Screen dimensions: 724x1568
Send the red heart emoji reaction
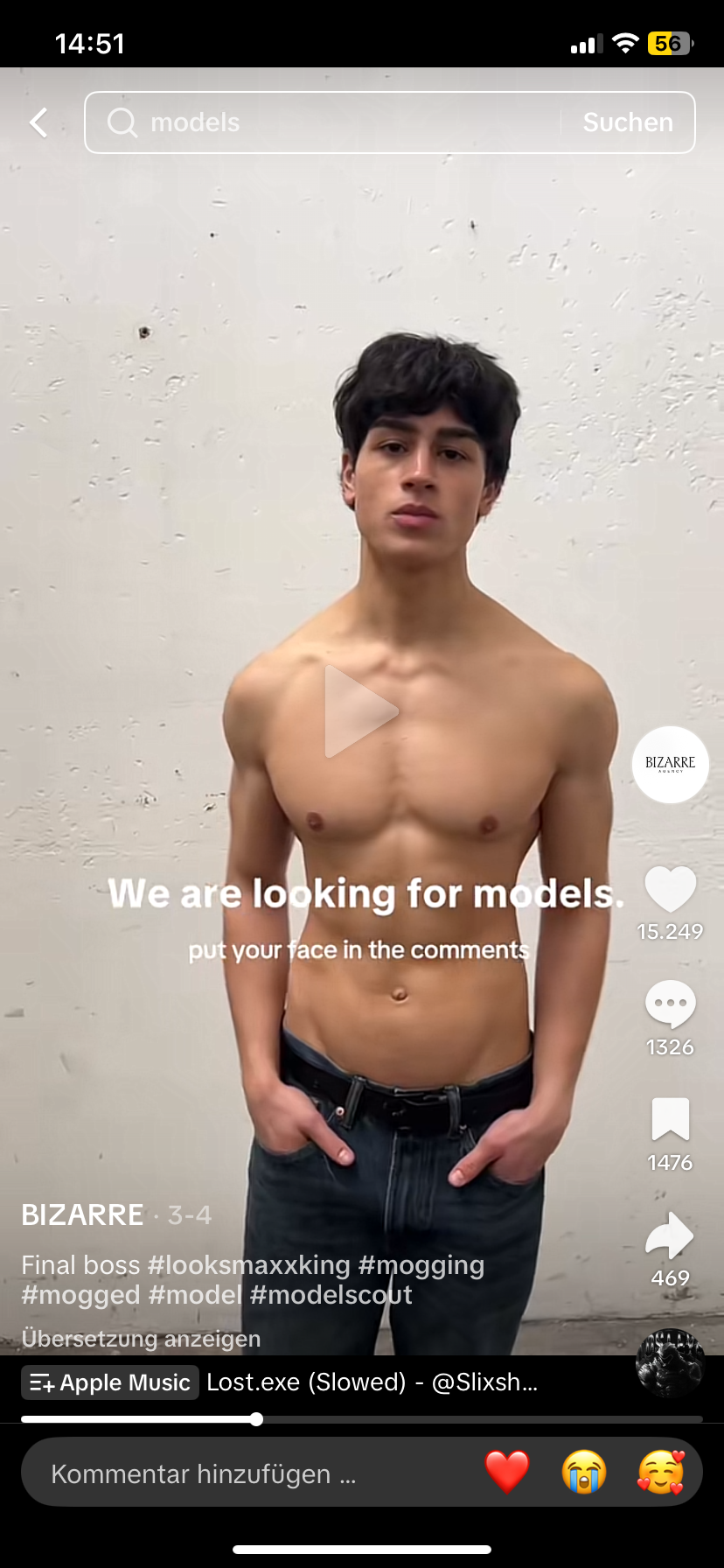tap(507, 1472)
